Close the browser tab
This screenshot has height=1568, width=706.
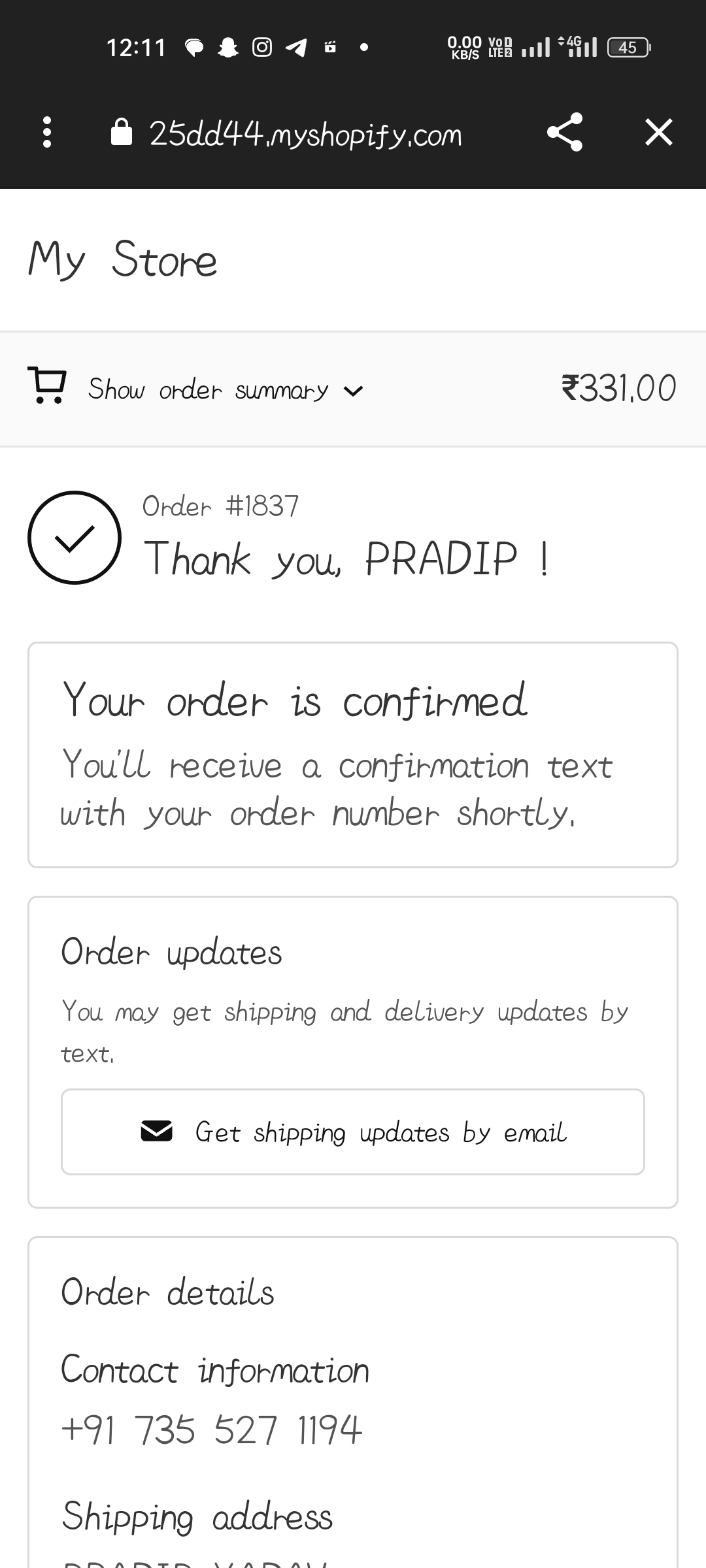coord(658,133)
